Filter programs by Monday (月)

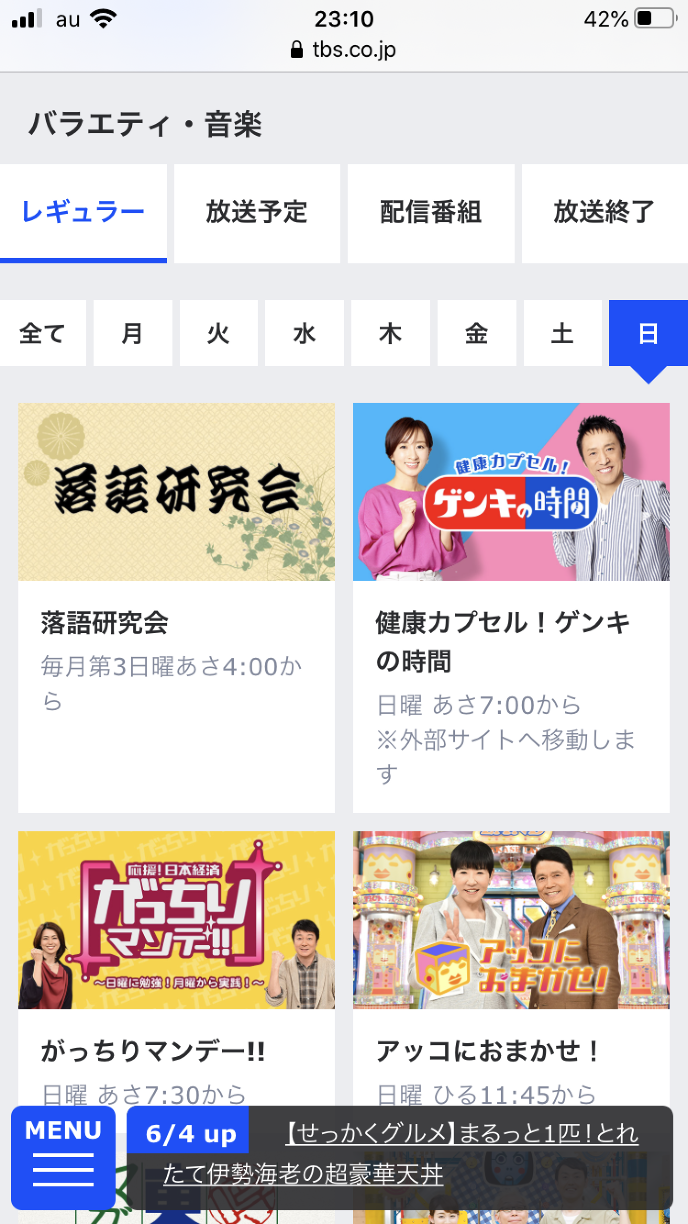click(x=132, y=333)
